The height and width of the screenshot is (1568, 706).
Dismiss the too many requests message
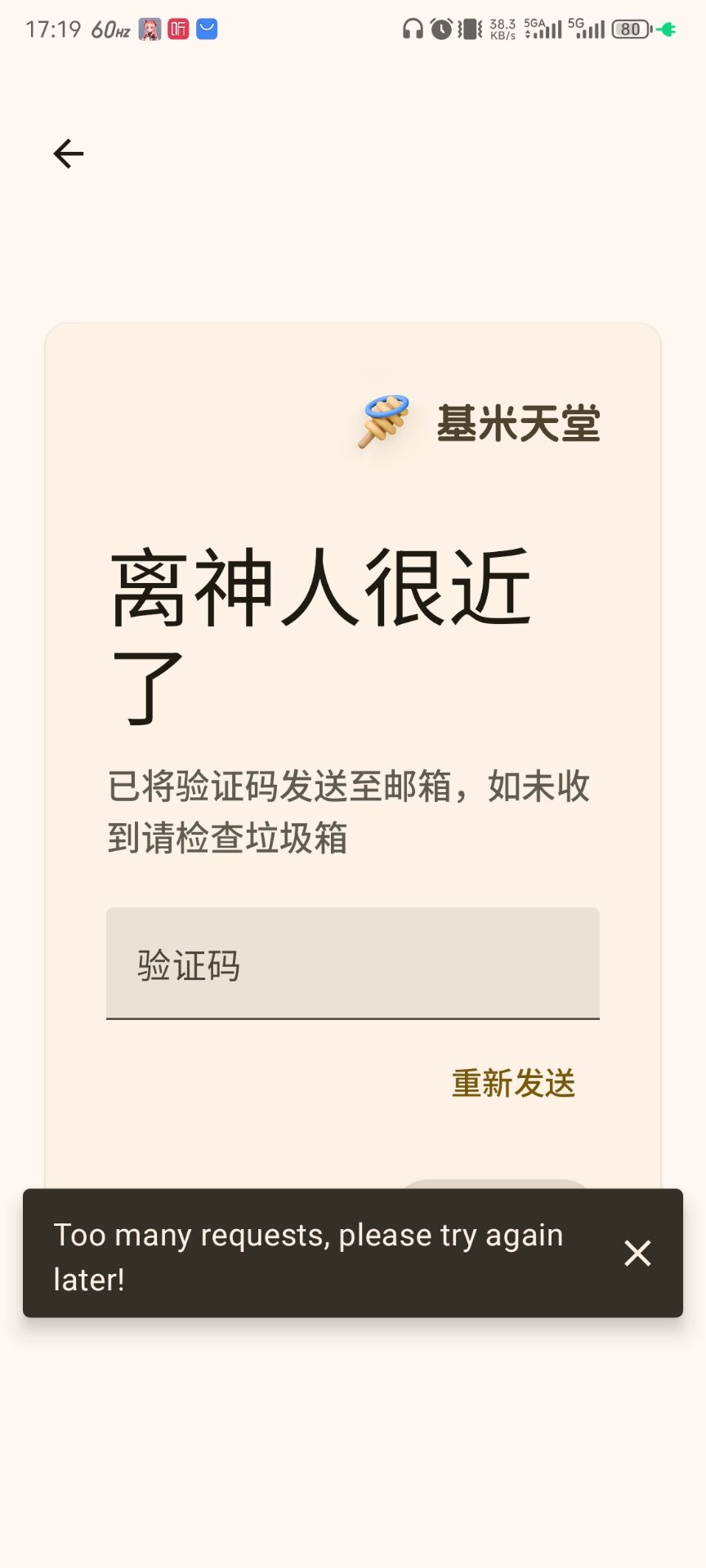(637, 1253)
